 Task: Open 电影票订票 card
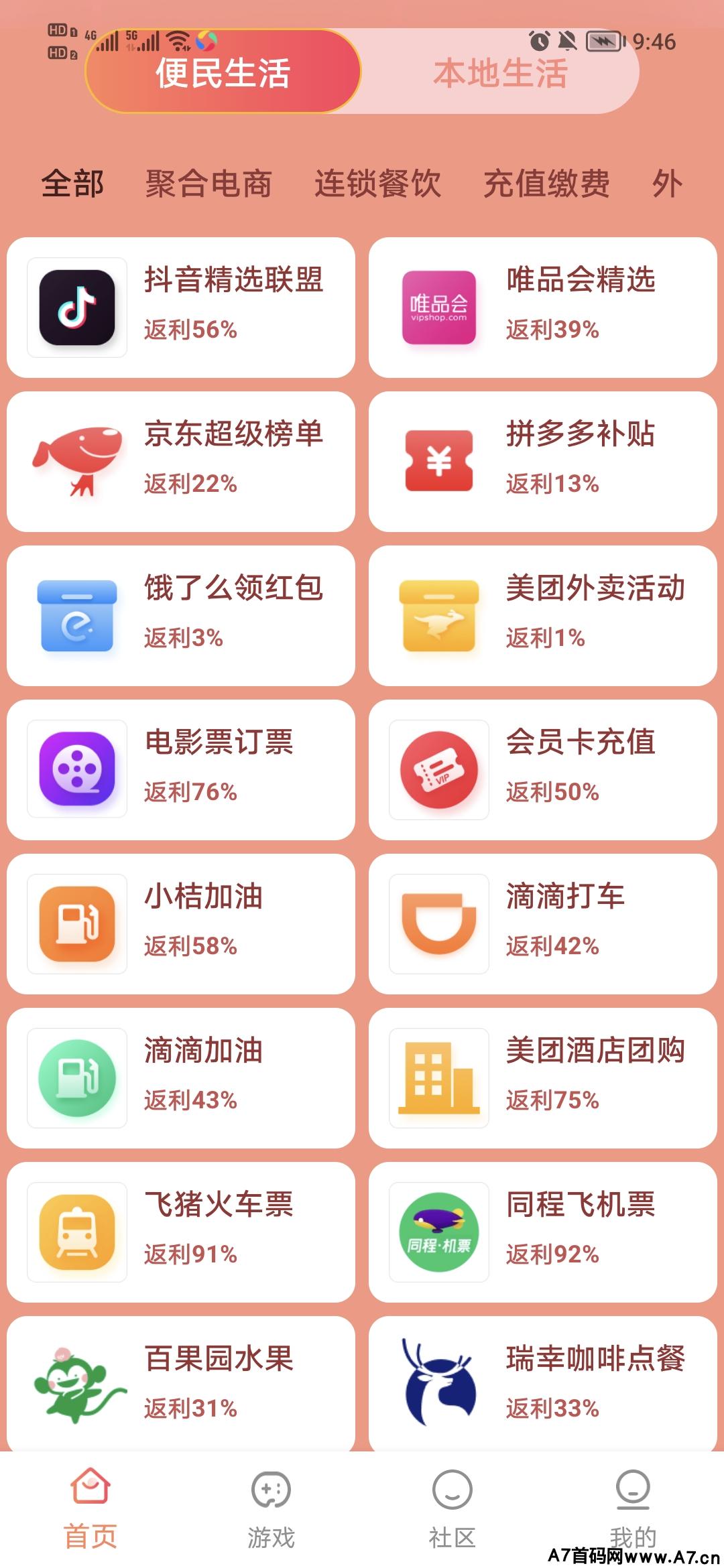point(181,770)
